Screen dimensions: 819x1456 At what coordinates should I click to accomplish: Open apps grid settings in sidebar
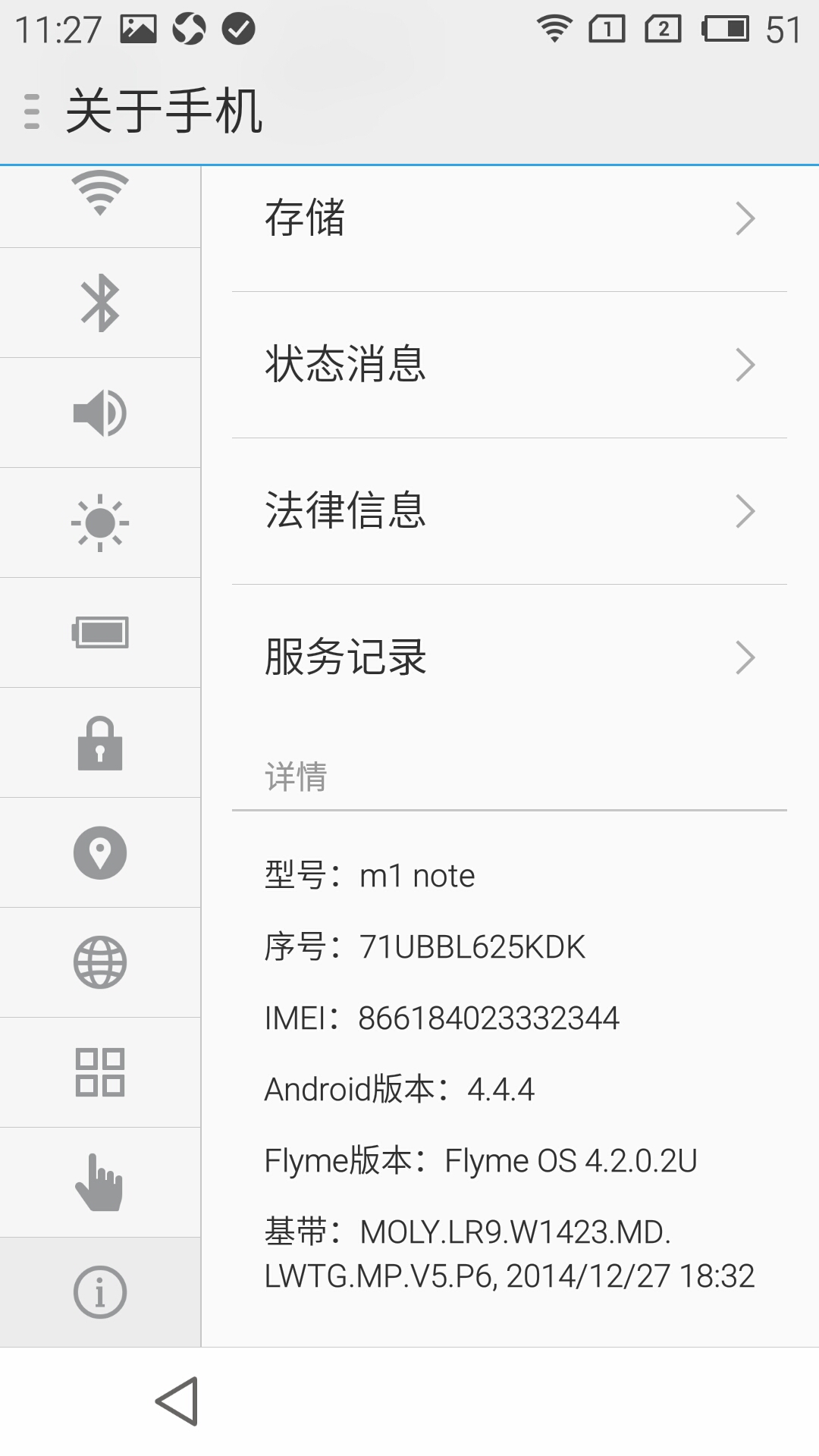(x=100, y=1072)
